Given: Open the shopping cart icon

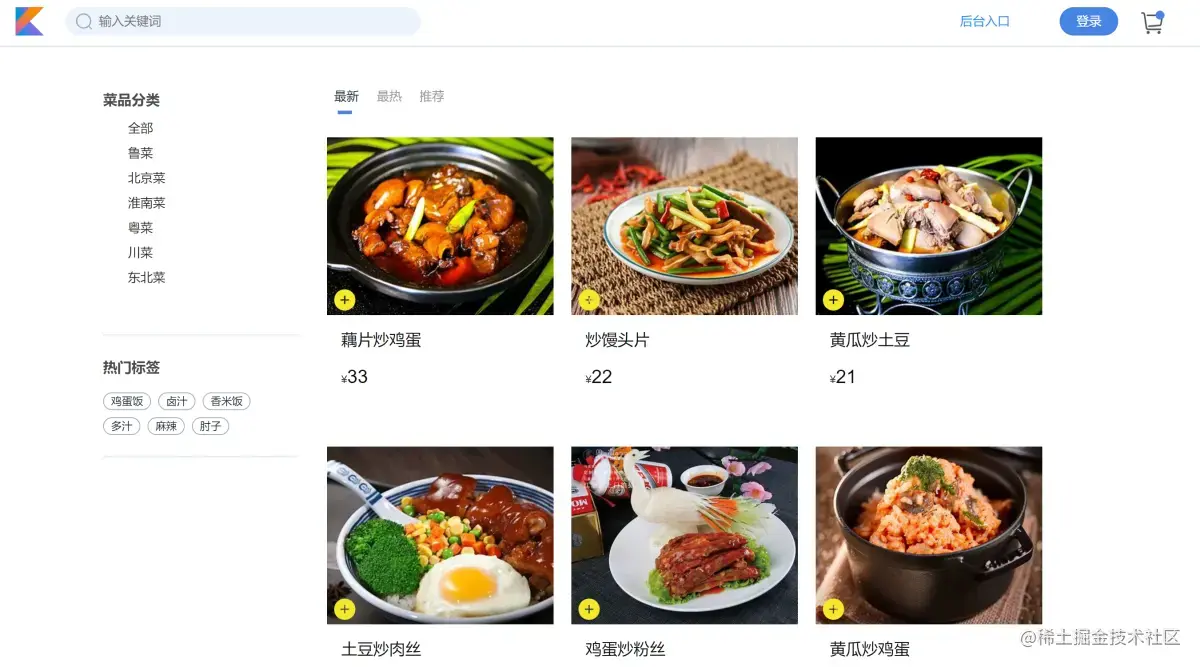Looking at the screenshot, I should (x=1152, y=22).
